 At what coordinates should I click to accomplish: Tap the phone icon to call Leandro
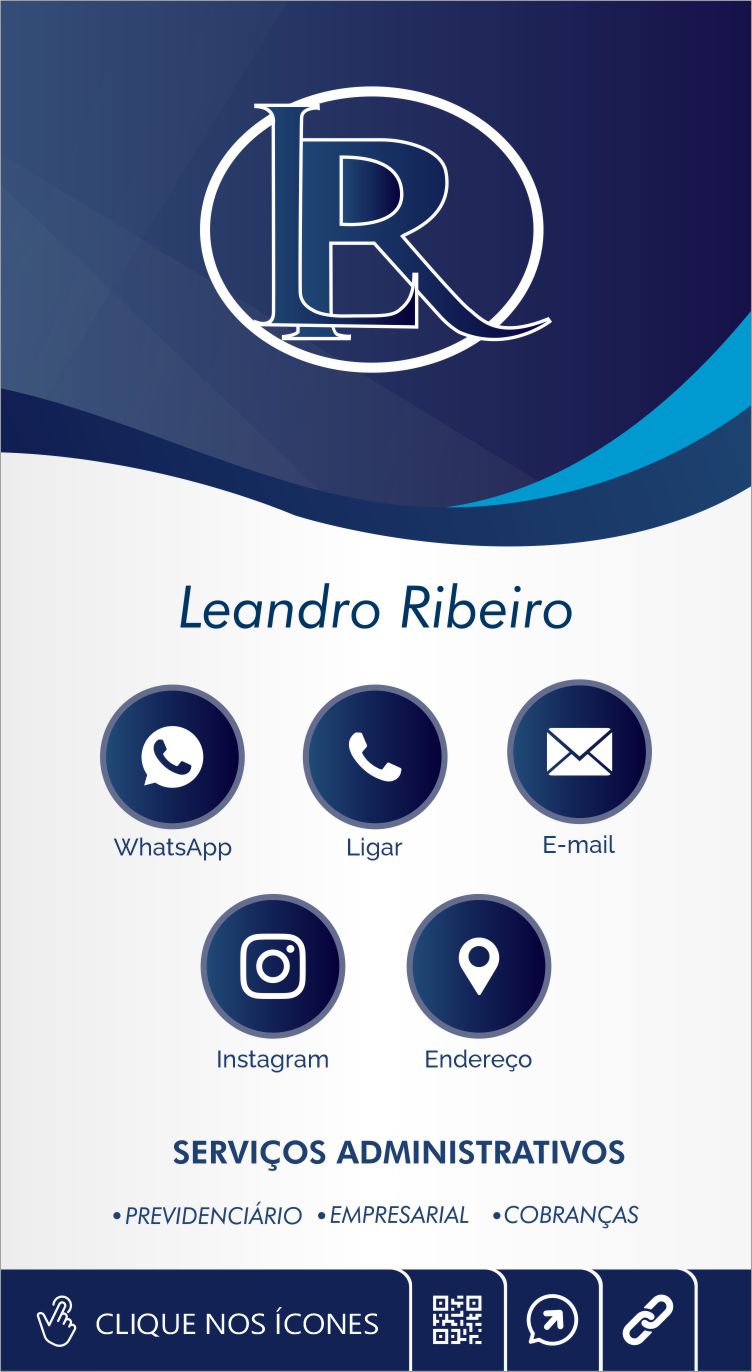375,757
